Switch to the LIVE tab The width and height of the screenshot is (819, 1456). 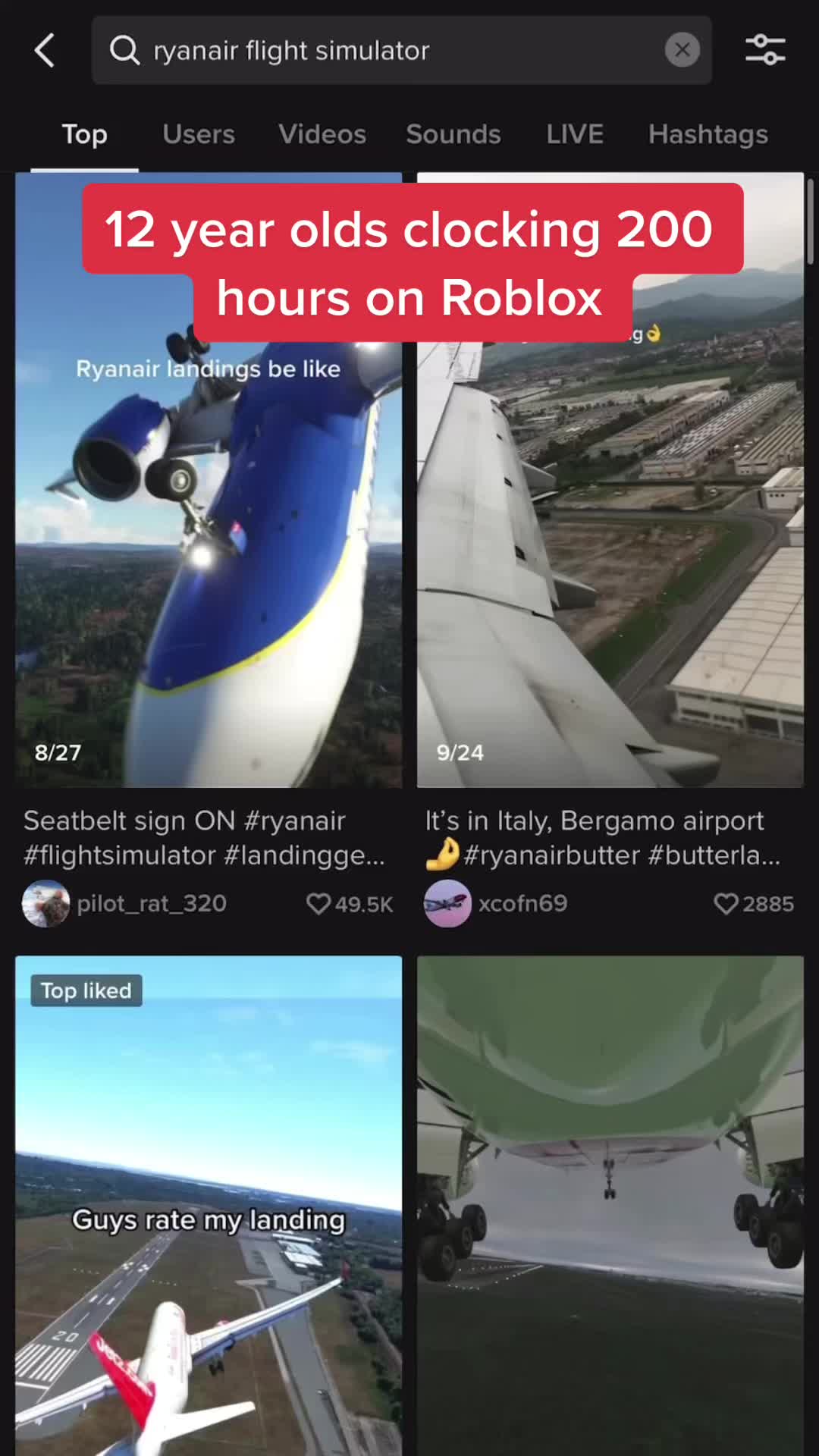(575, 134)
